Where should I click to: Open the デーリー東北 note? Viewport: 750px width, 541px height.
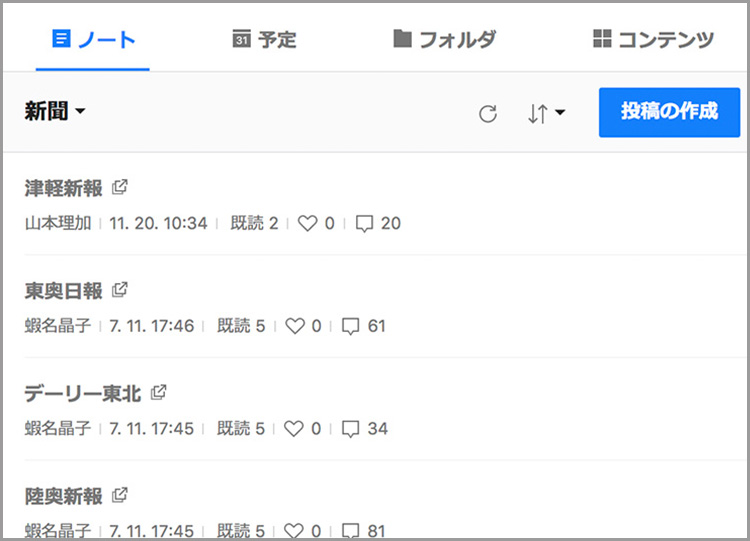point(83,393)
